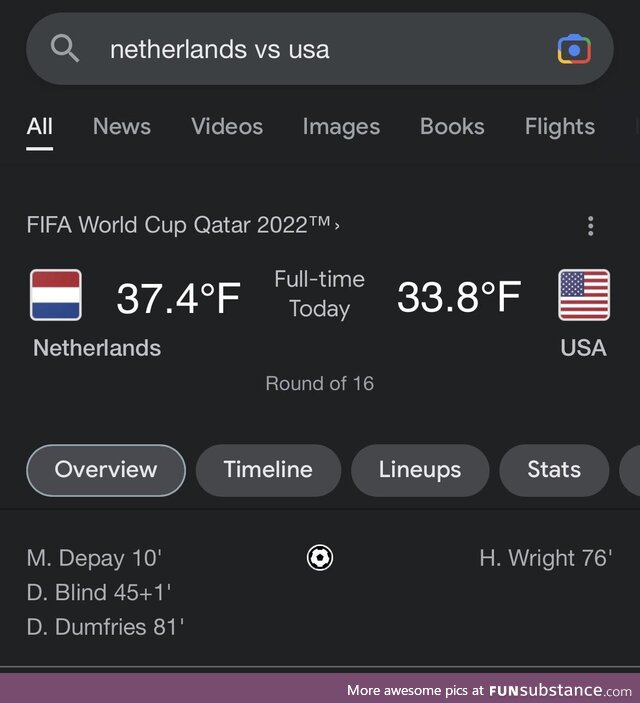The image size is (640, 703).
Task: Switch to the Videos tab
Action: (227, 127)
